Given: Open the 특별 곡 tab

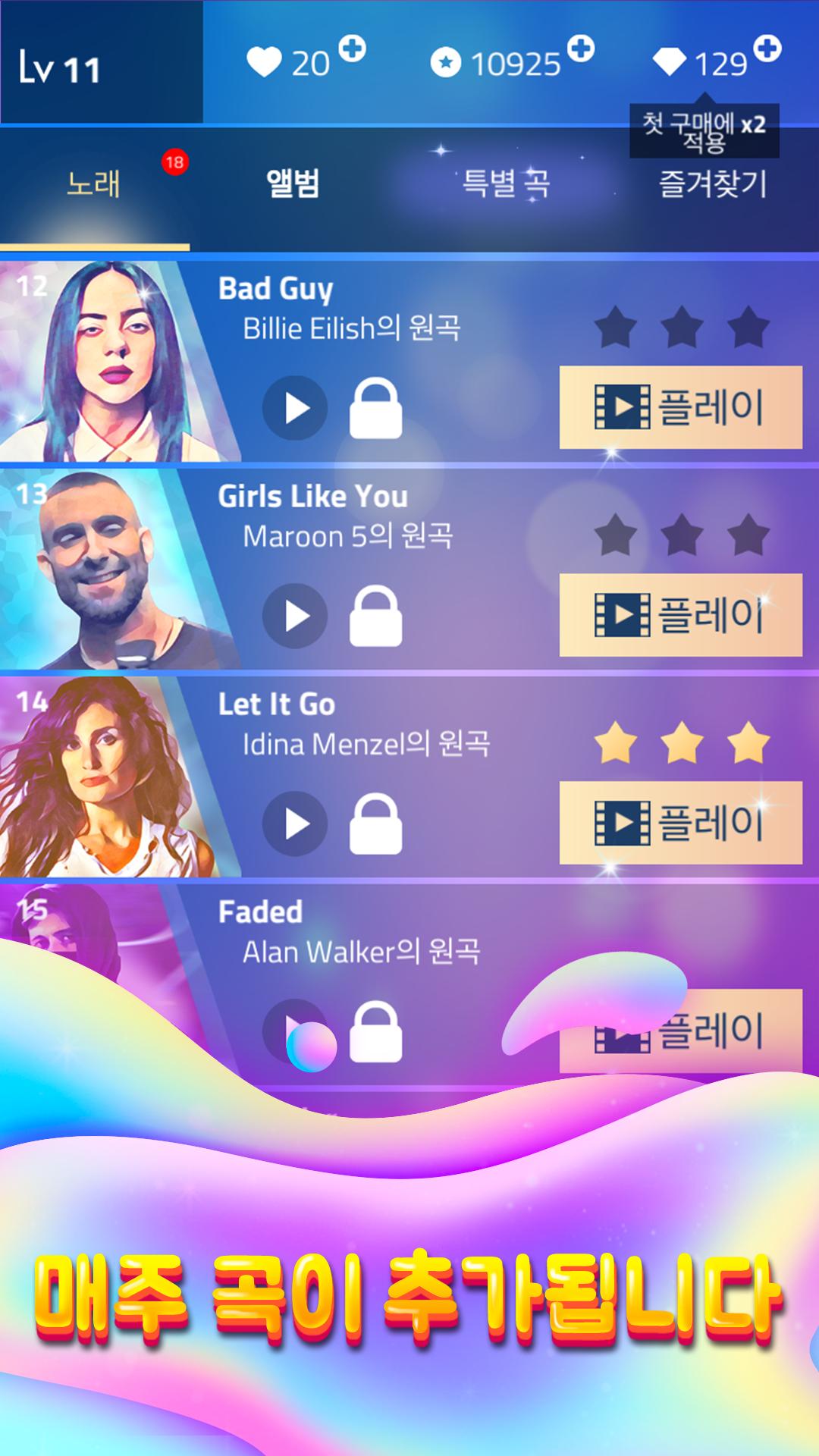Looking at the screenshot, I should tap(506, 184).
